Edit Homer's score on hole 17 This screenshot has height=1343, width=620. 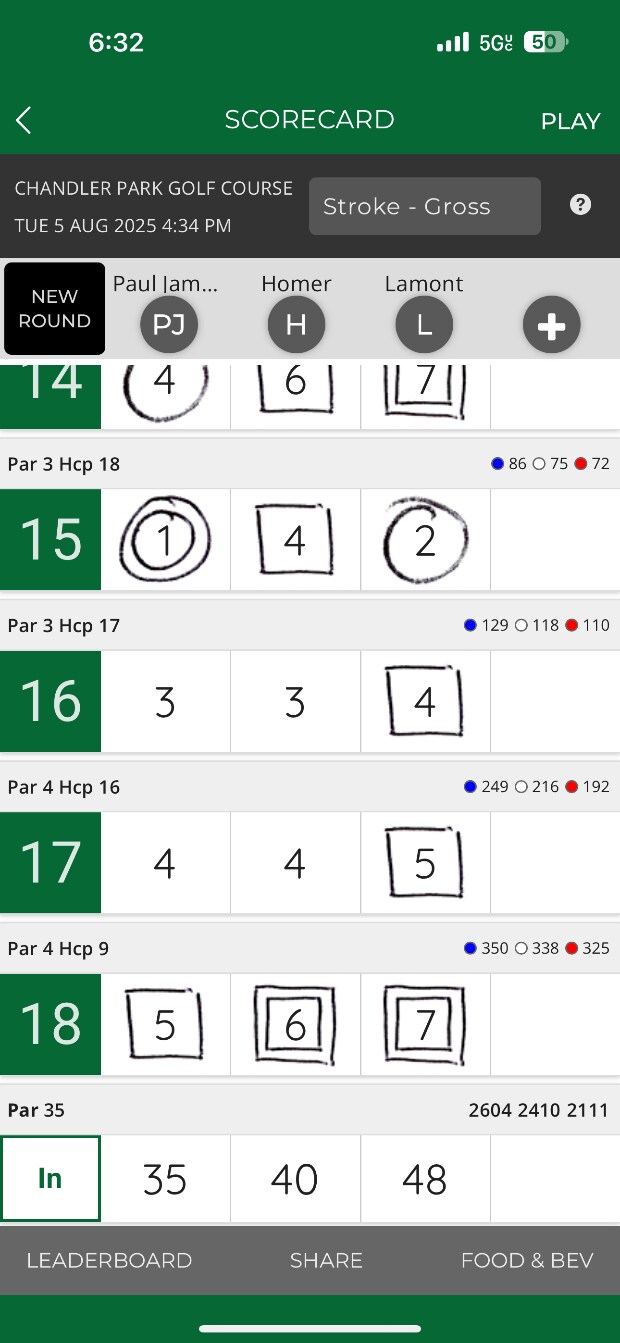click(x=295, y=863)
